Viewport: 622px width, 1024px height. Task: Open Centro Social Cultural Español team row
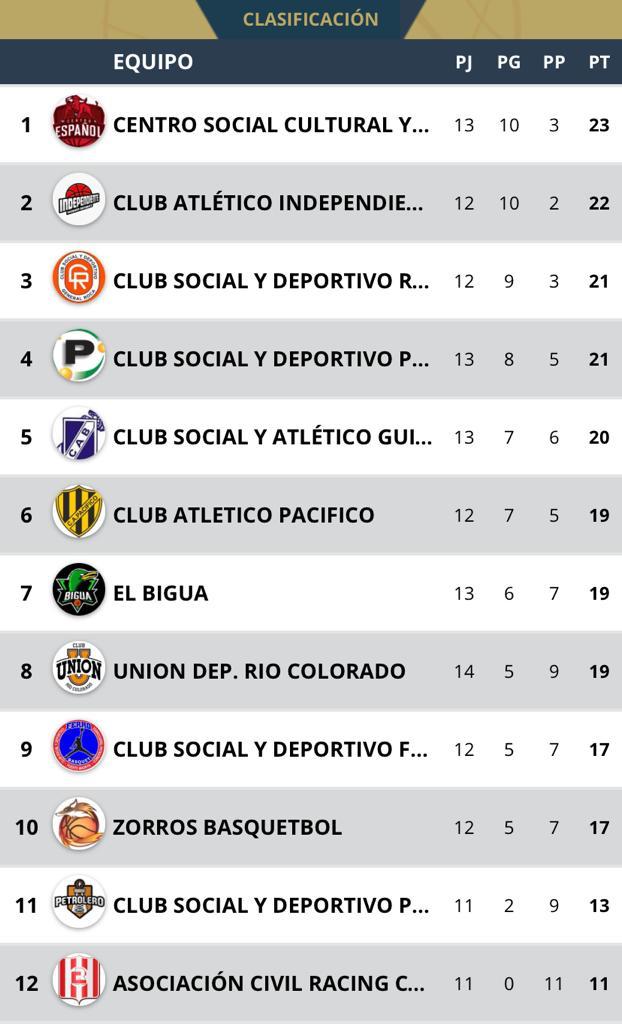tap(270, 125)
